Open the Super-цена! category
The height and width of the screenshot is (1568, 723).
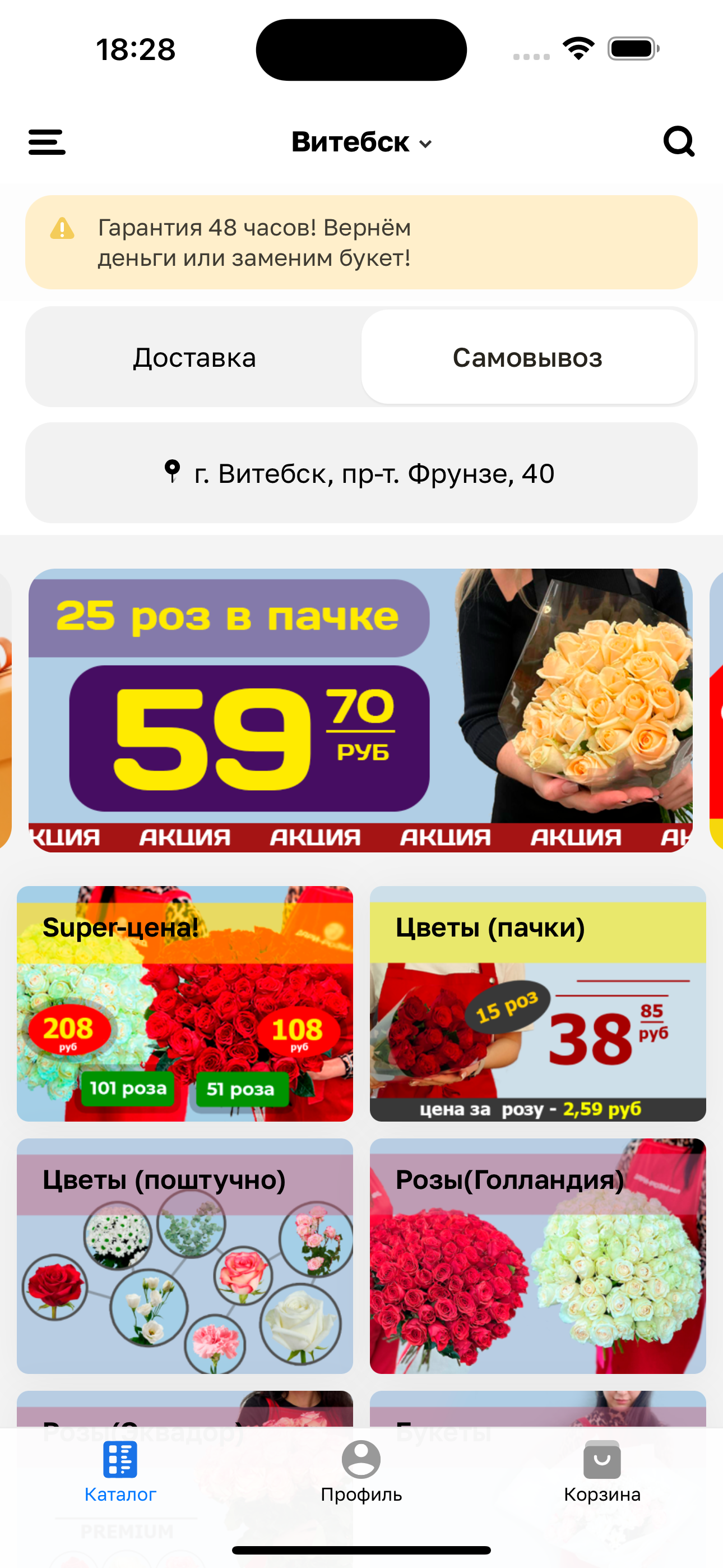[x=185, y=1003]
